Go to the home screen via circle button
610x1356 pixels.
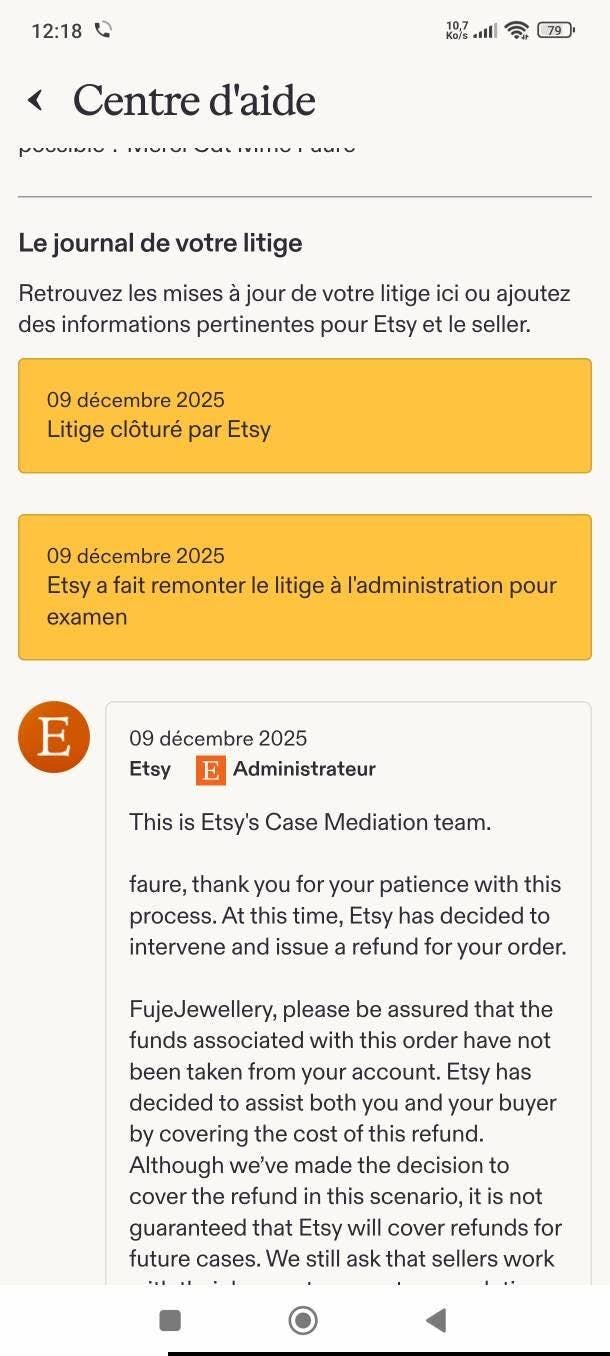(x=303, y=1320)
